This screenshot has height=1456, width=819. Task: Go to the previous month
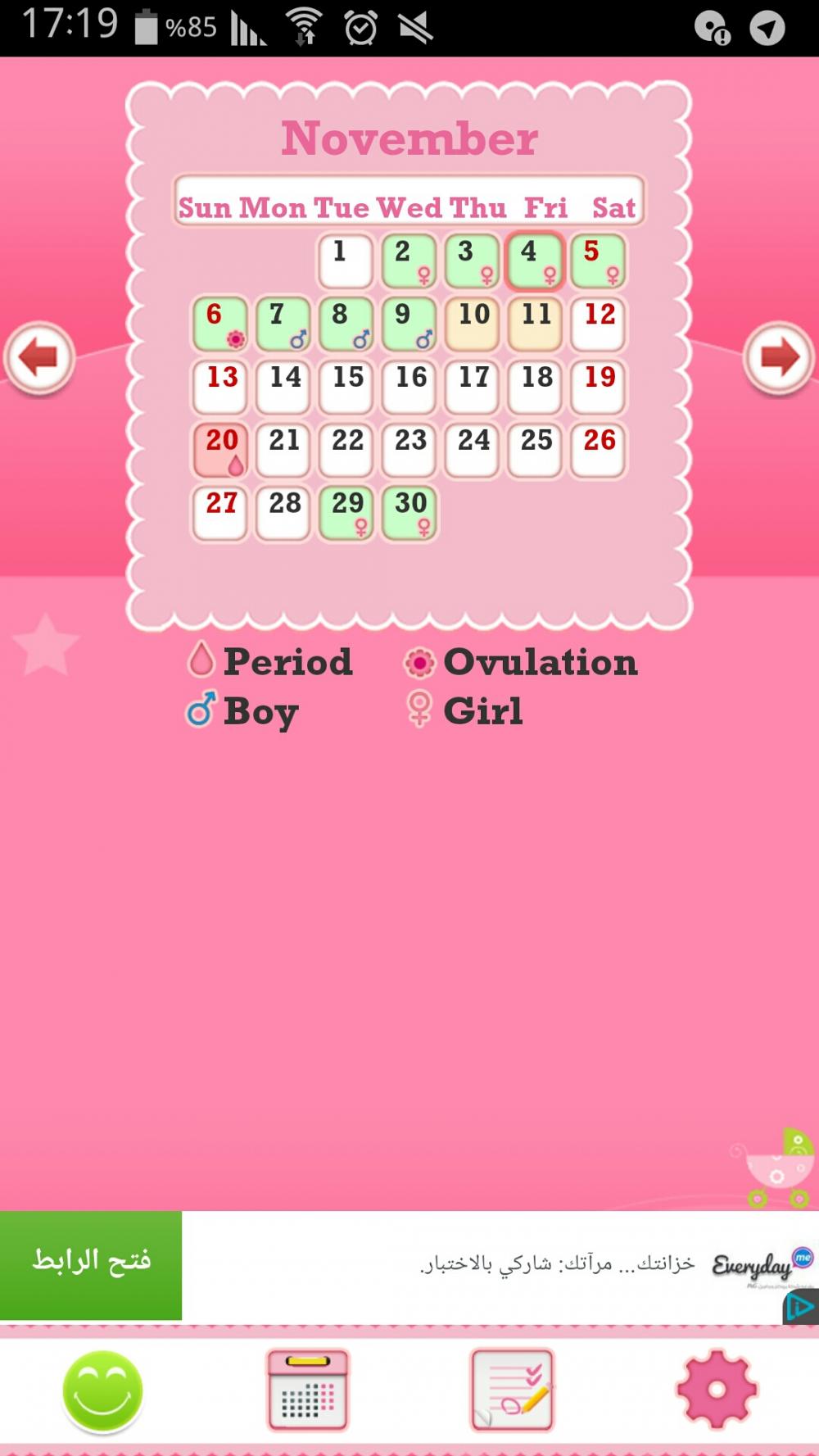click(x=38, y=358)
